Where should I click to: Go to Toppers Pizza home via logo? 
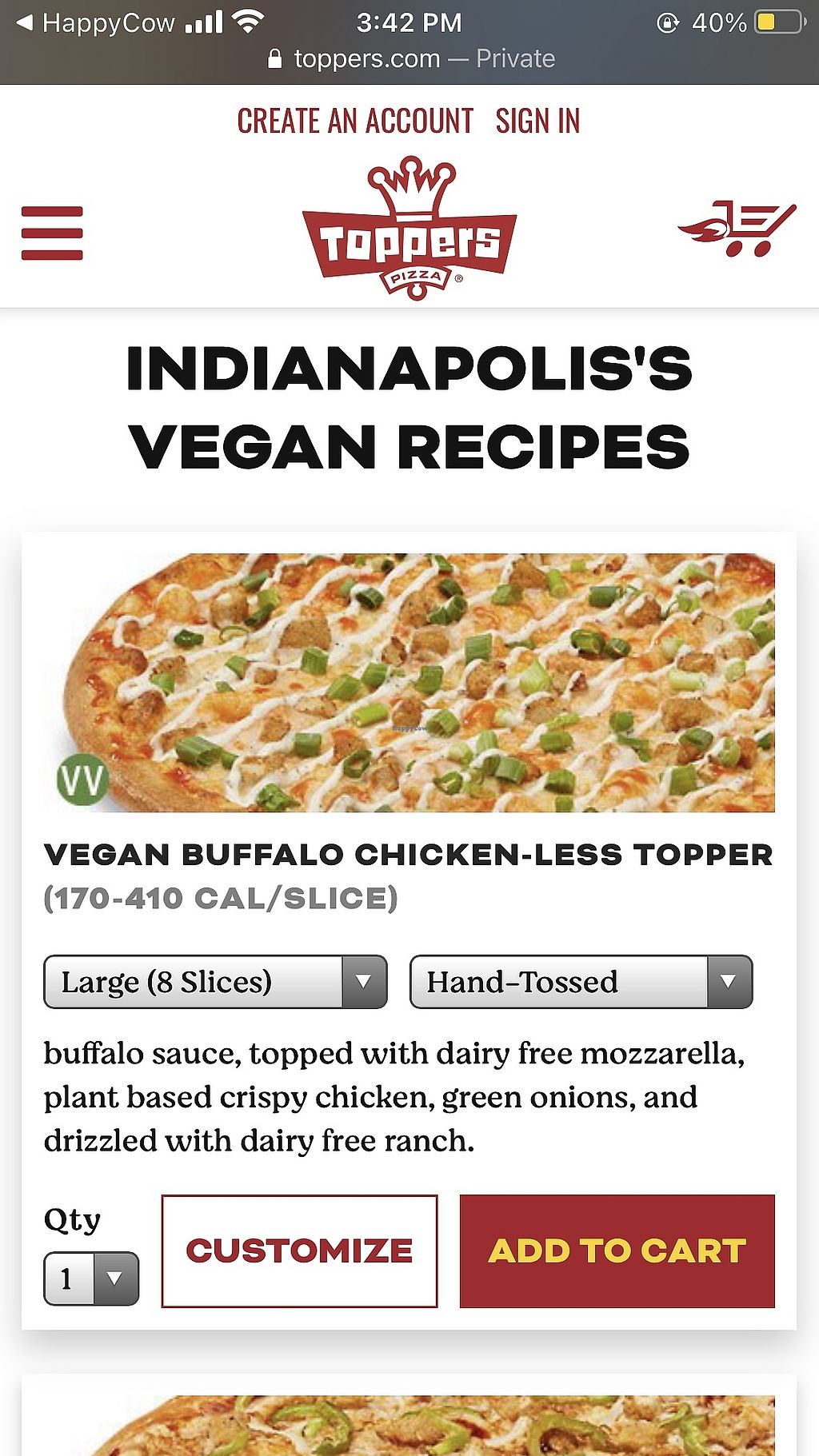pos(409,229)
